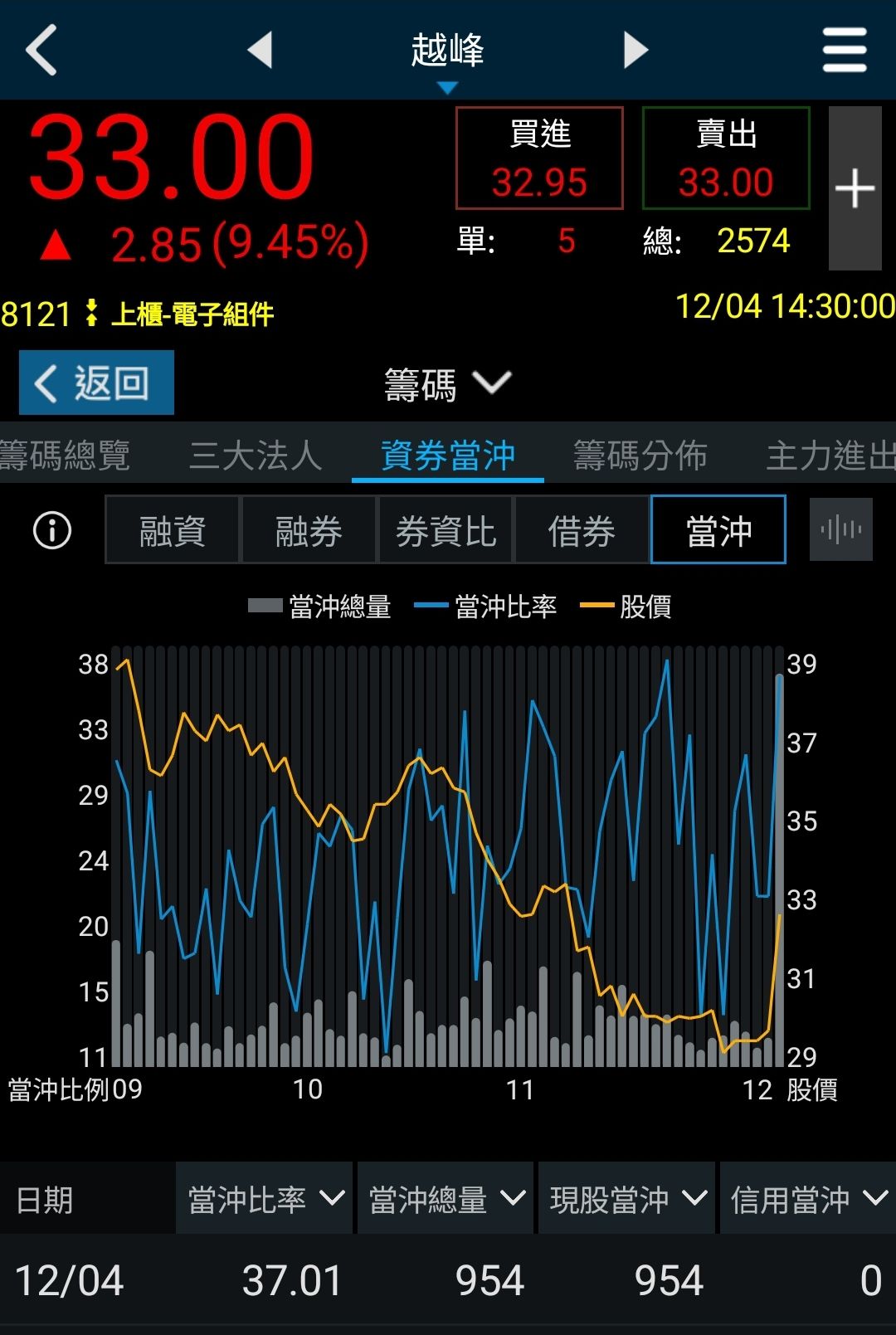The height and width of the screenshot is (1335, 896).
Task: Select the 融券 segment
Action: (309, 530)
